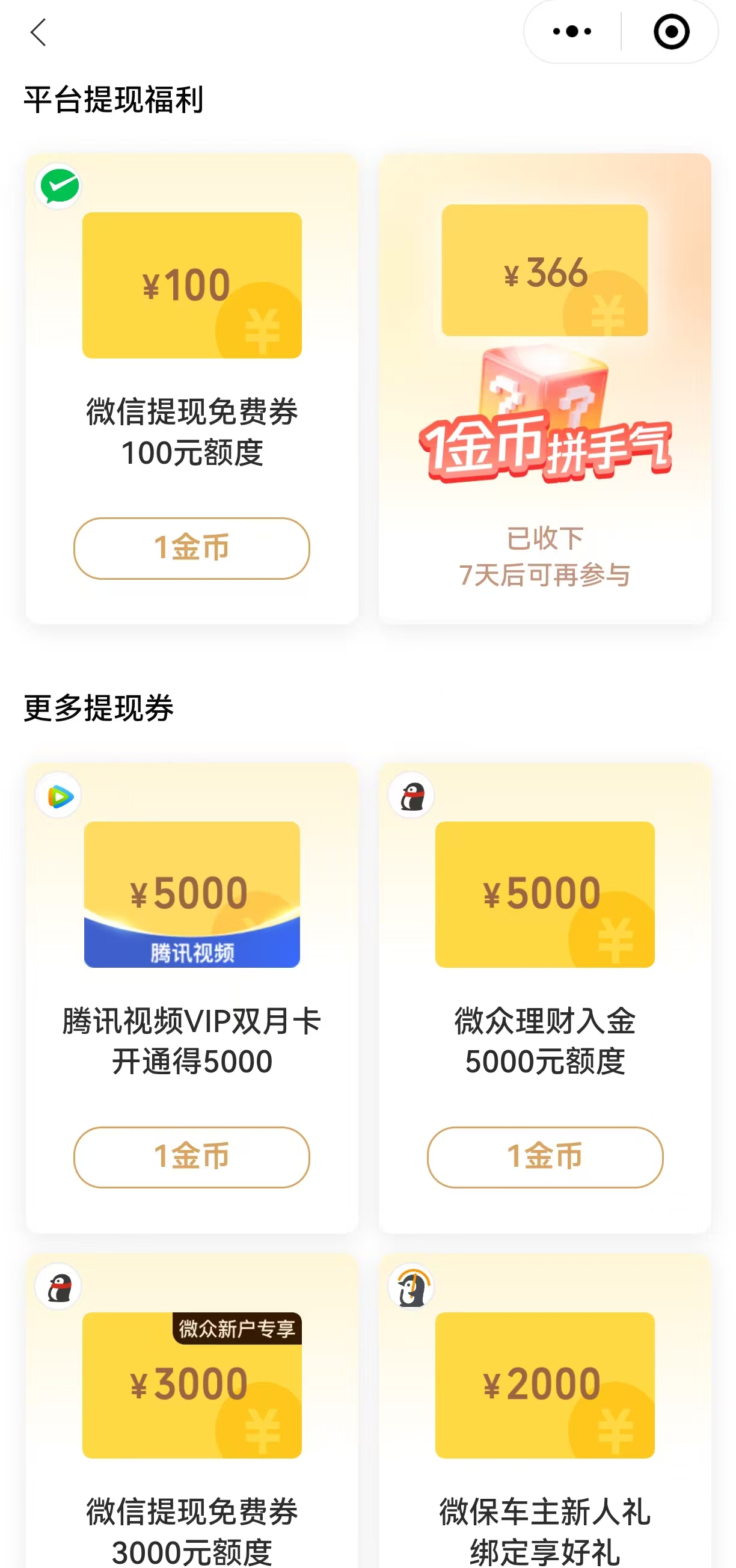Close the mini program with the circle button

pos(671,32)
